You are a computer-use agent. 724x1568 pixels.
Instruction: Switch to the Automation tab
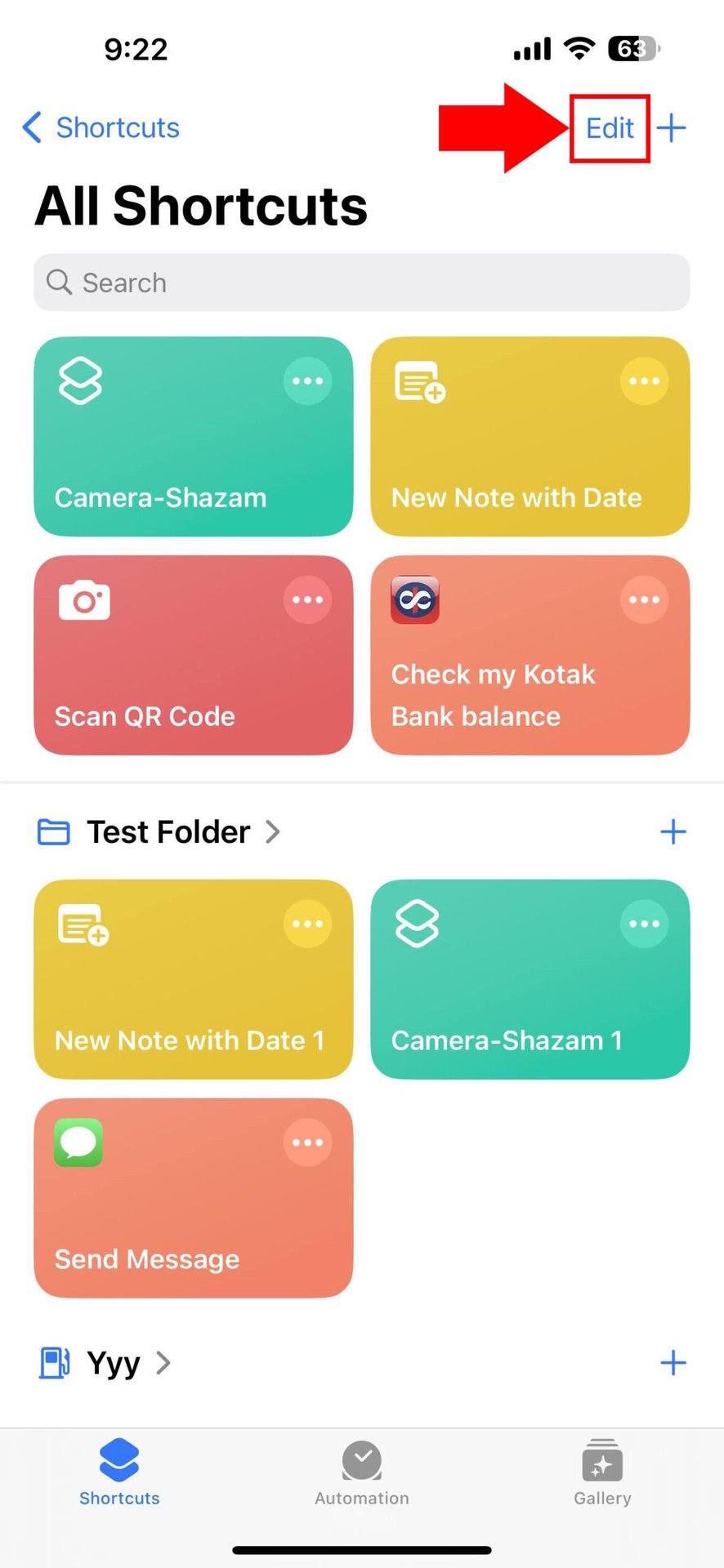[362, 1472]
